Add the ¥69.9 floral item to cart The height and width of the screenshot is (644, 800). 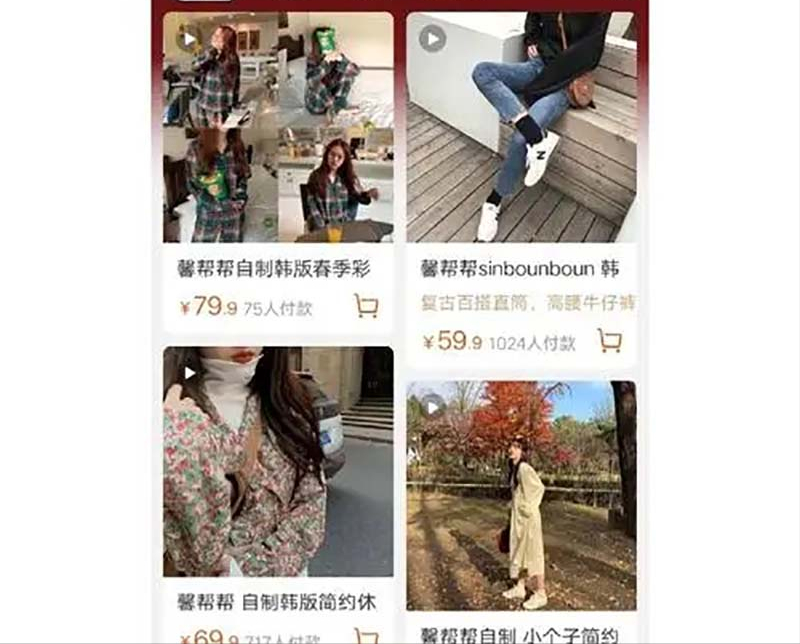click(x=366, y=637)
